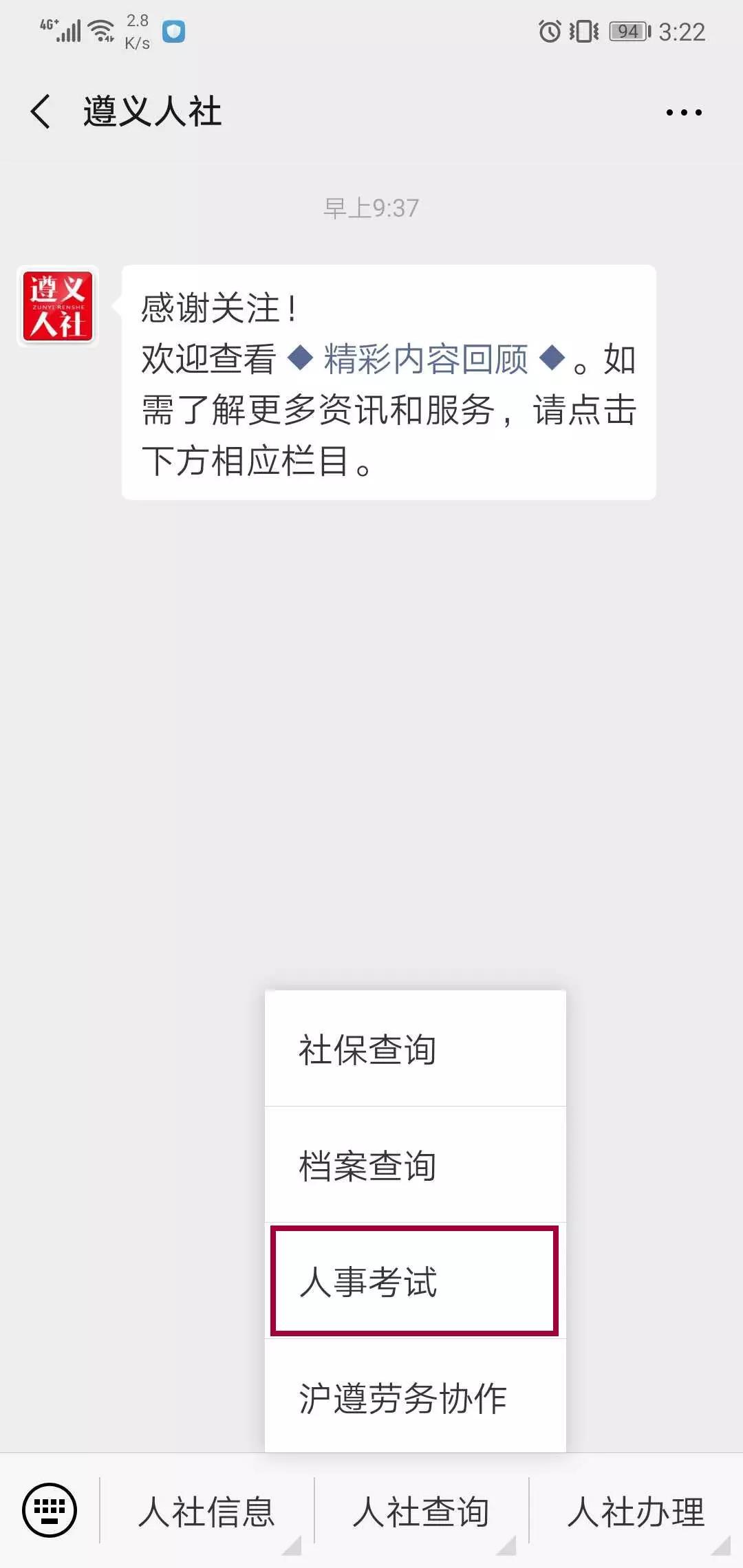Viewport: 743px width, 1568px height.
Task: Collapse the 人社查询 bottom menu
Action: [421, 1512]
